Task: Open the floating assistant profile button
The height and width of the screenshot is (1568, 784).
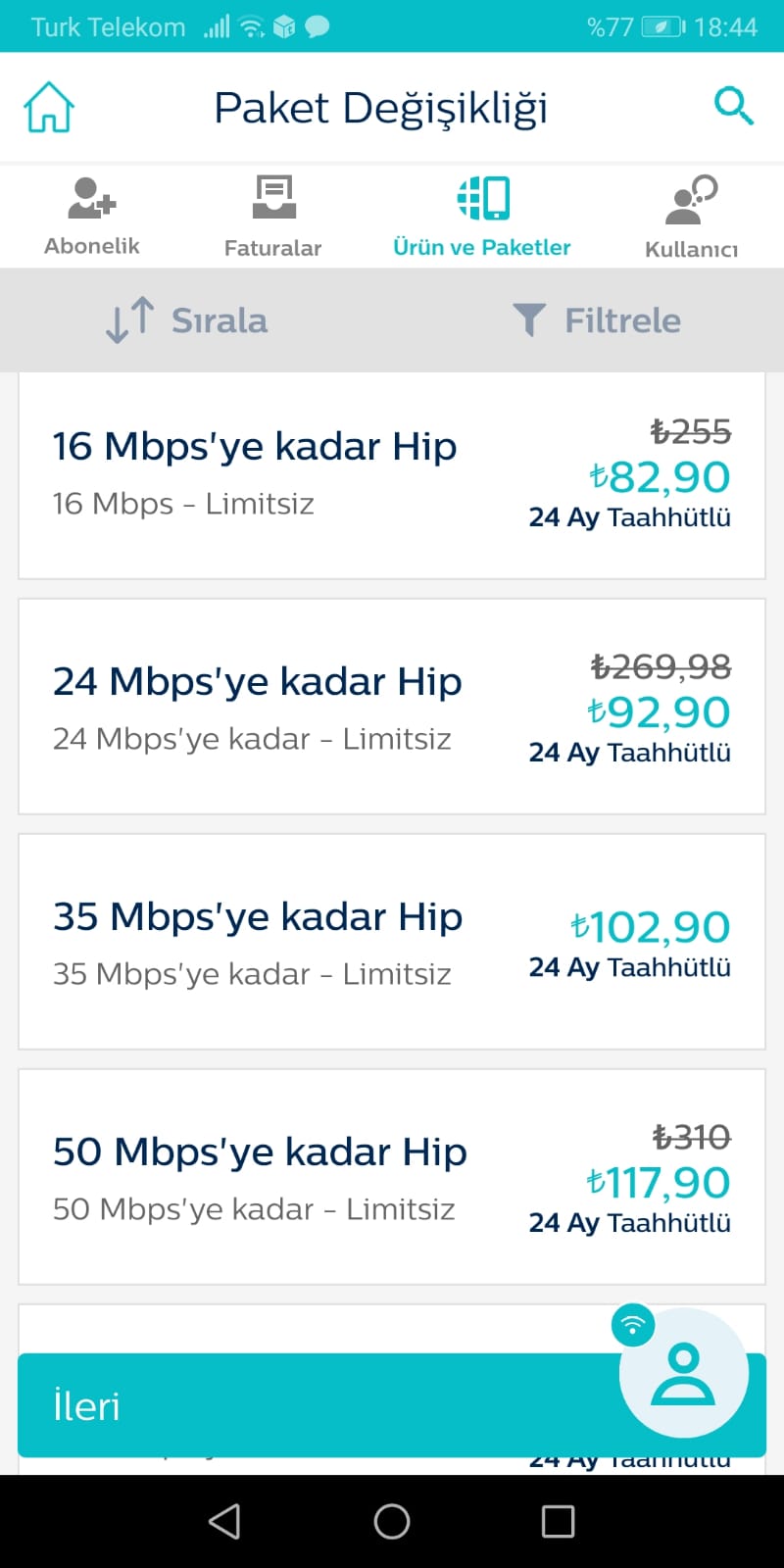Action: 683,1373
